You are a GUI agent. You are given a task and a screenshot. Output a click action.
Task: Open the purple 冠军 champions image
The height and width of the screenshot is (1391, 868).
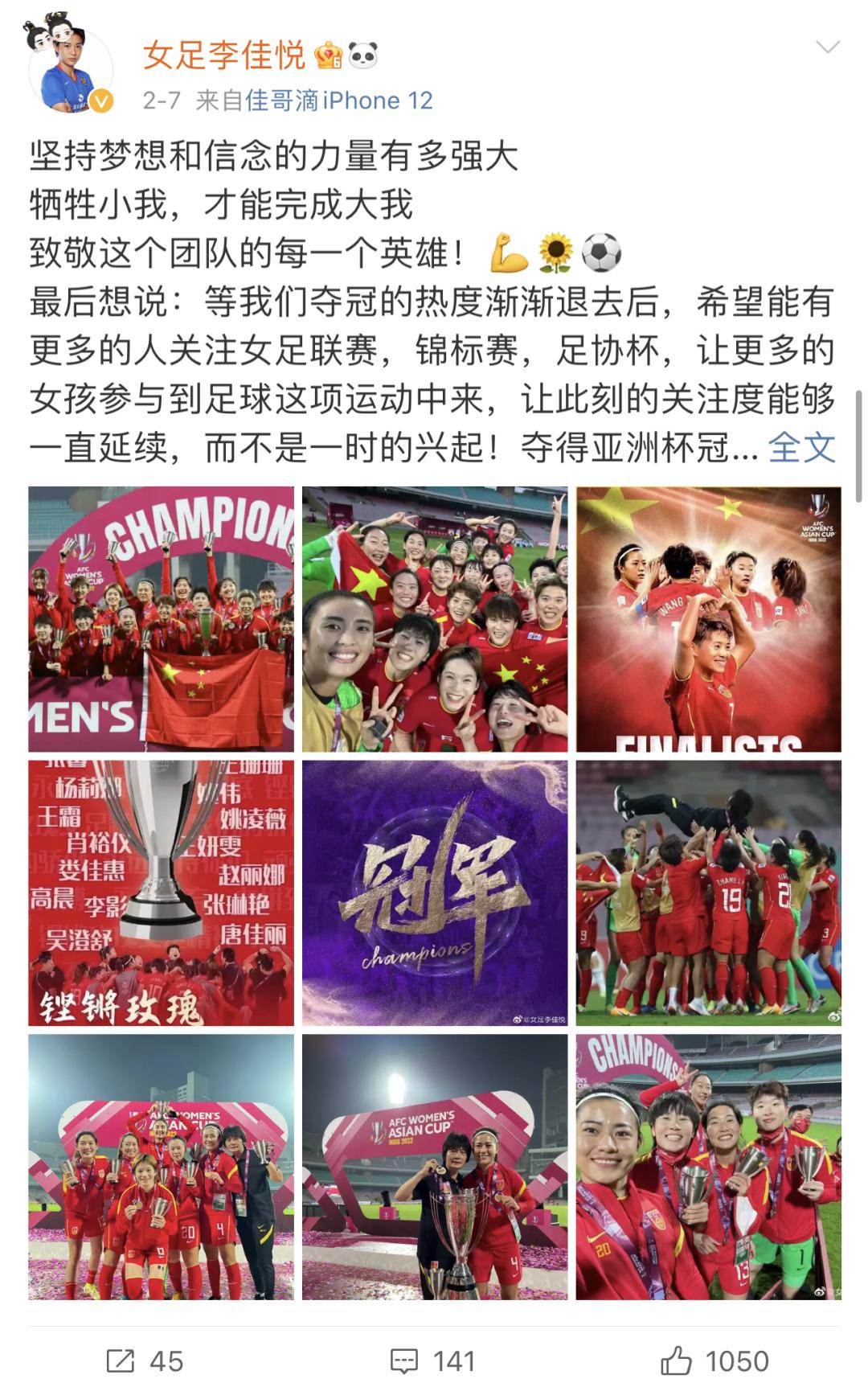(435, 893)
